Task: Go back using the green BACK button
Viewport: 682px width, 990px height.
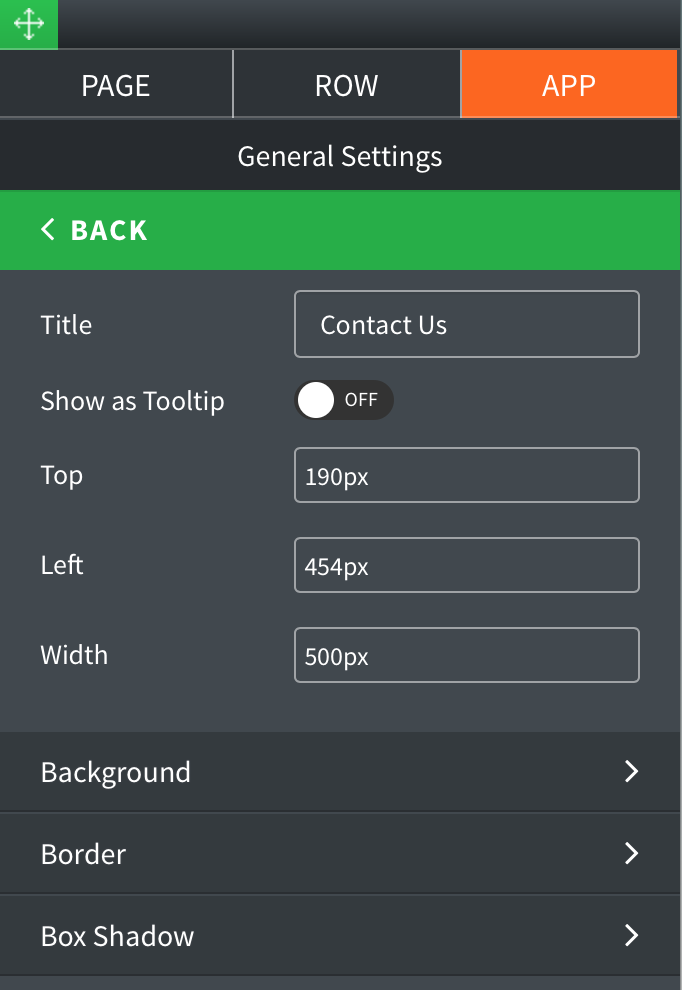Action: click(x=95, y=230)
